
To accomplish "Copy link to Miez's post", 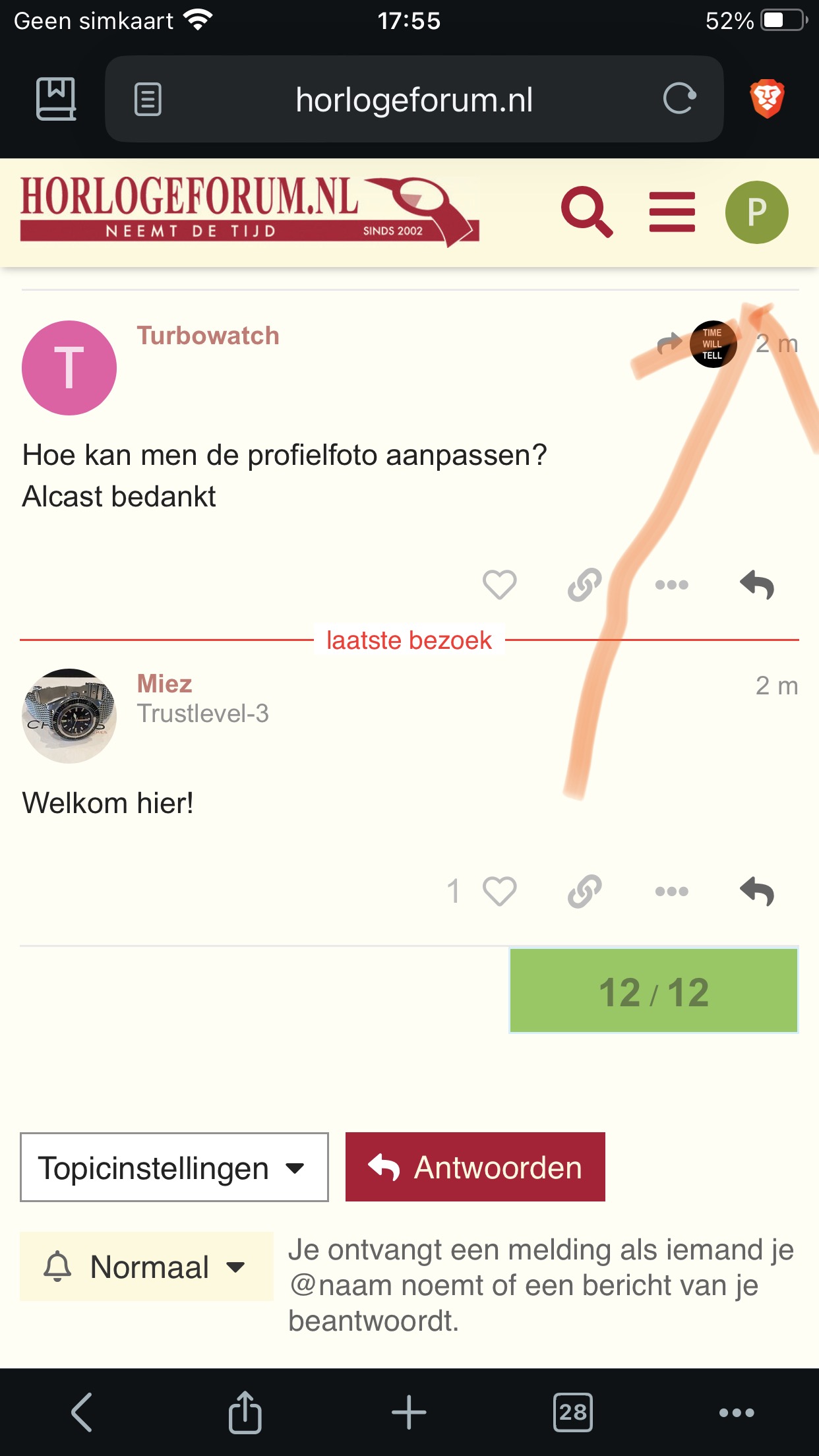I will click(x=585, y=892).
